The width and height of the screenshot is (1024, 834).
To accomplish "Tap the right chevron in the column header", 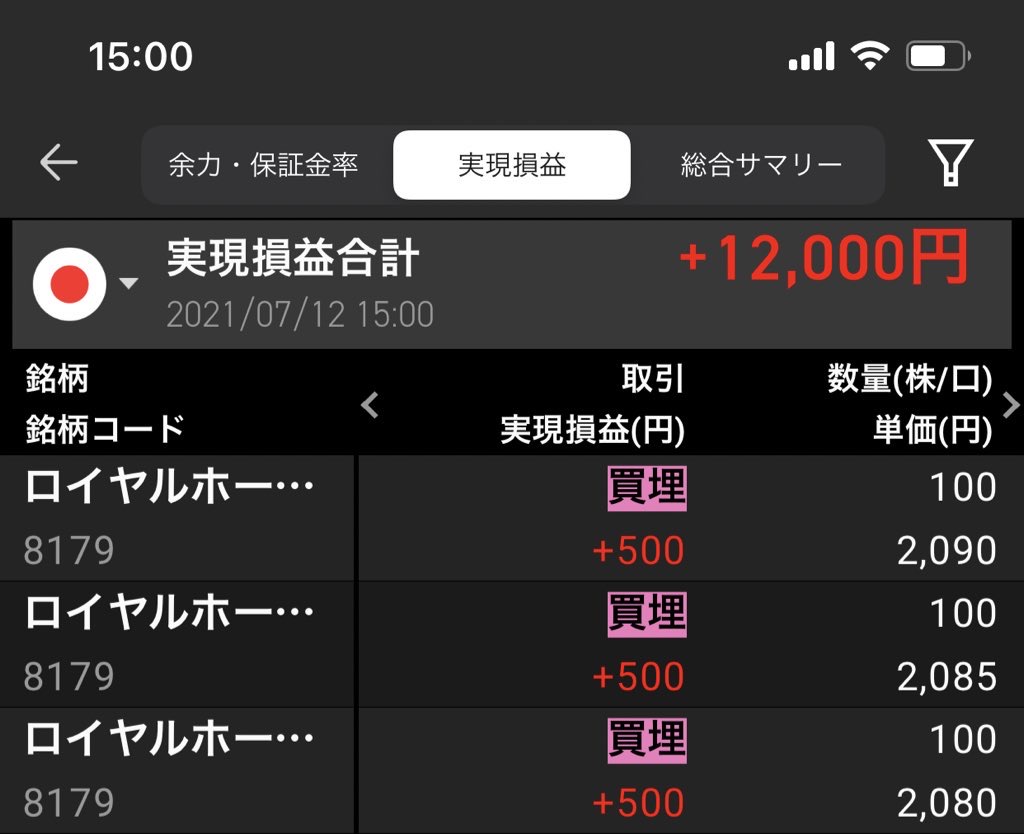I will (1010, 405).
